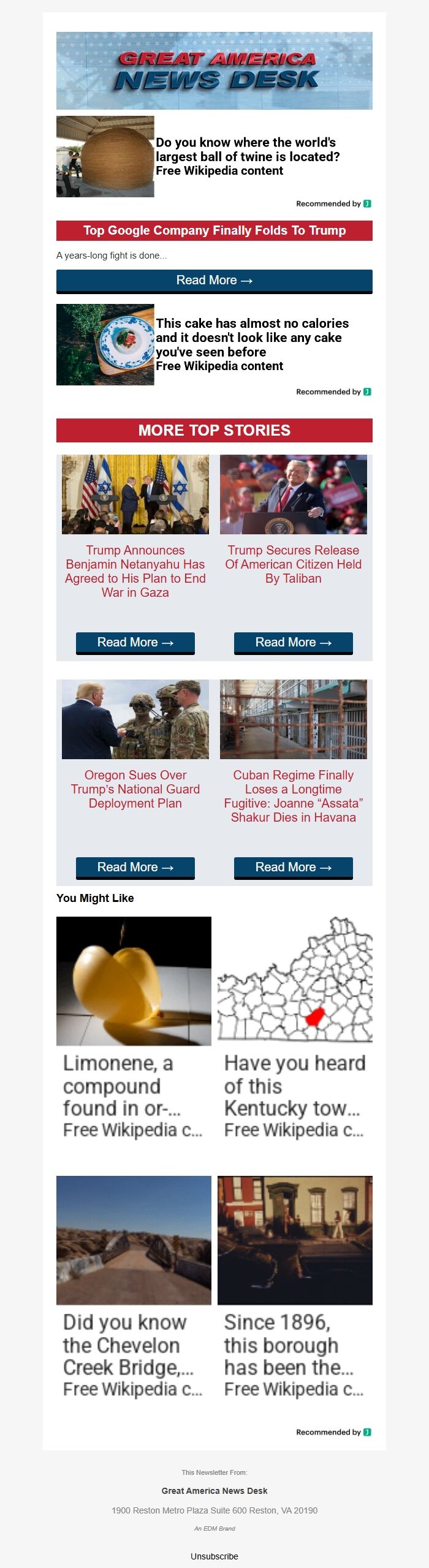Screen dimensions: 429x1568
Task: Open the Oregon Sues Over headline link
Action: 135,789
